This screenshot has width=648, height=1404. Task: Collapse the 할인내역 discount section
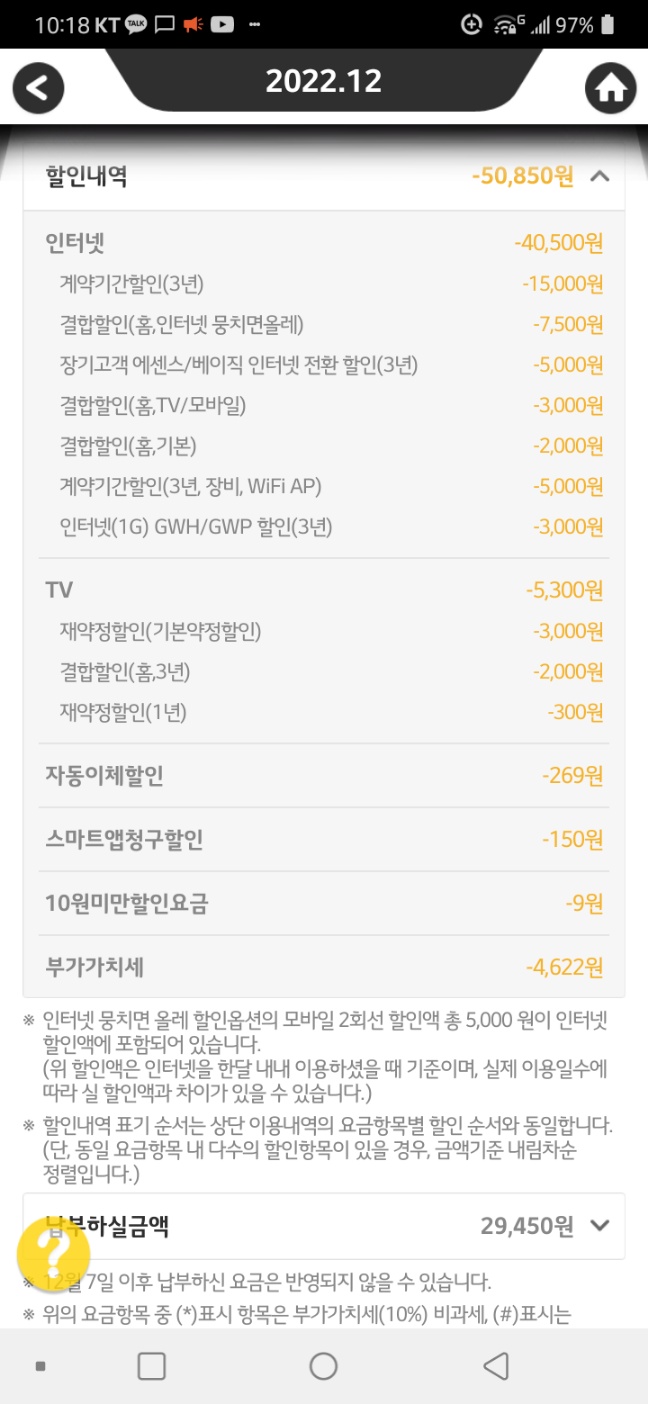pos(600,177)
